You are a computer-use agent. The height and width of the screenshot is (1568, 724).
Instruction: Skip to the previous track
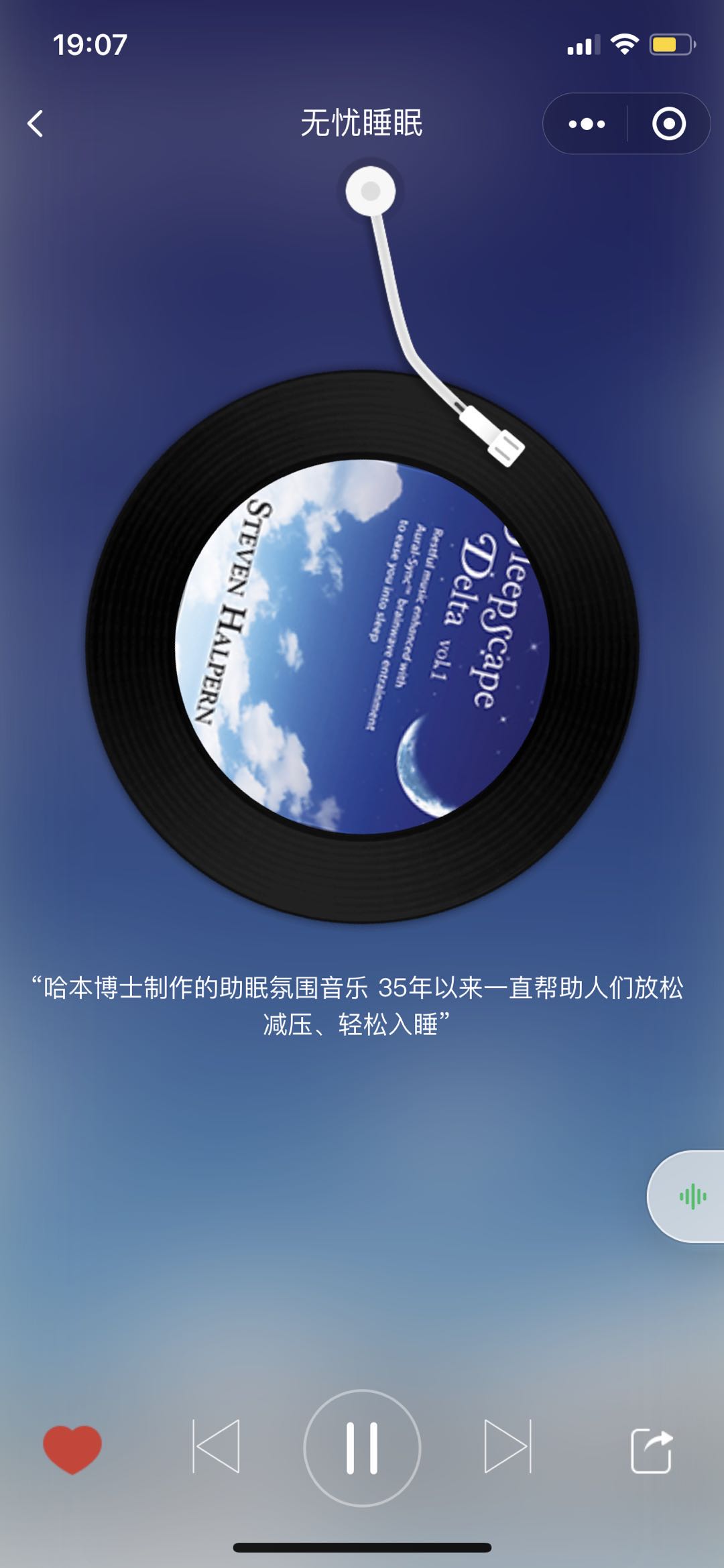[x=216, y=1446]
